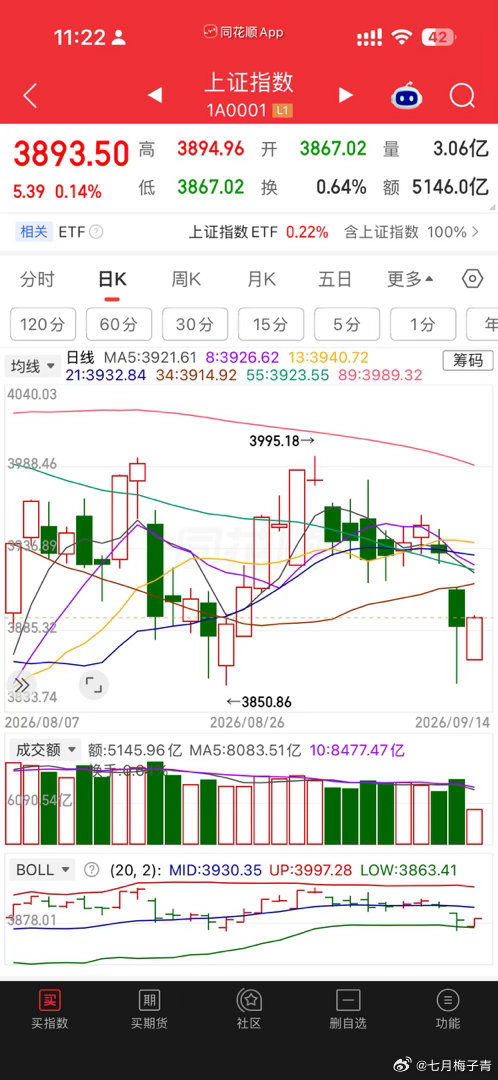
Task: Switch to the 五日 tab
Action: tap(335, 279)
